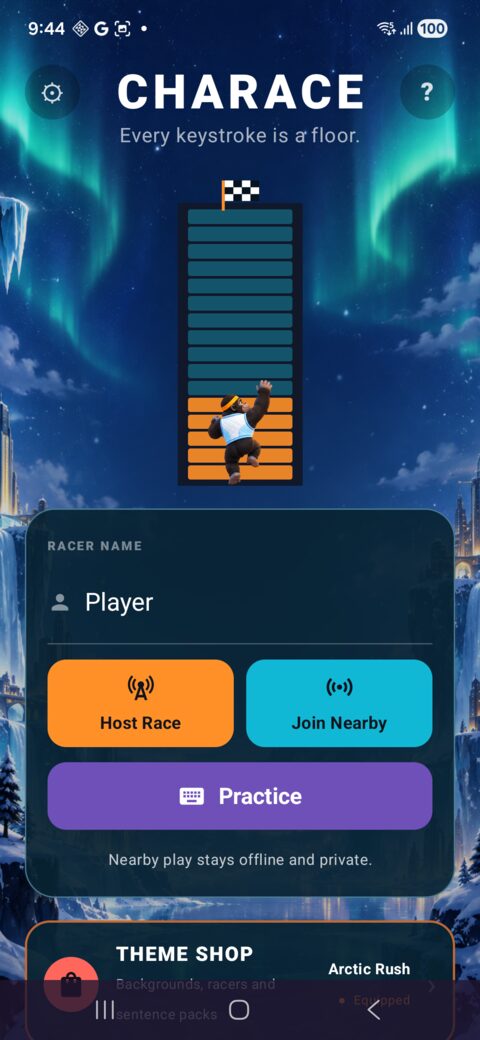The height and width of the screenshot is (1040, 480).
Task: Open the help question mark
Action: (428, 92)
